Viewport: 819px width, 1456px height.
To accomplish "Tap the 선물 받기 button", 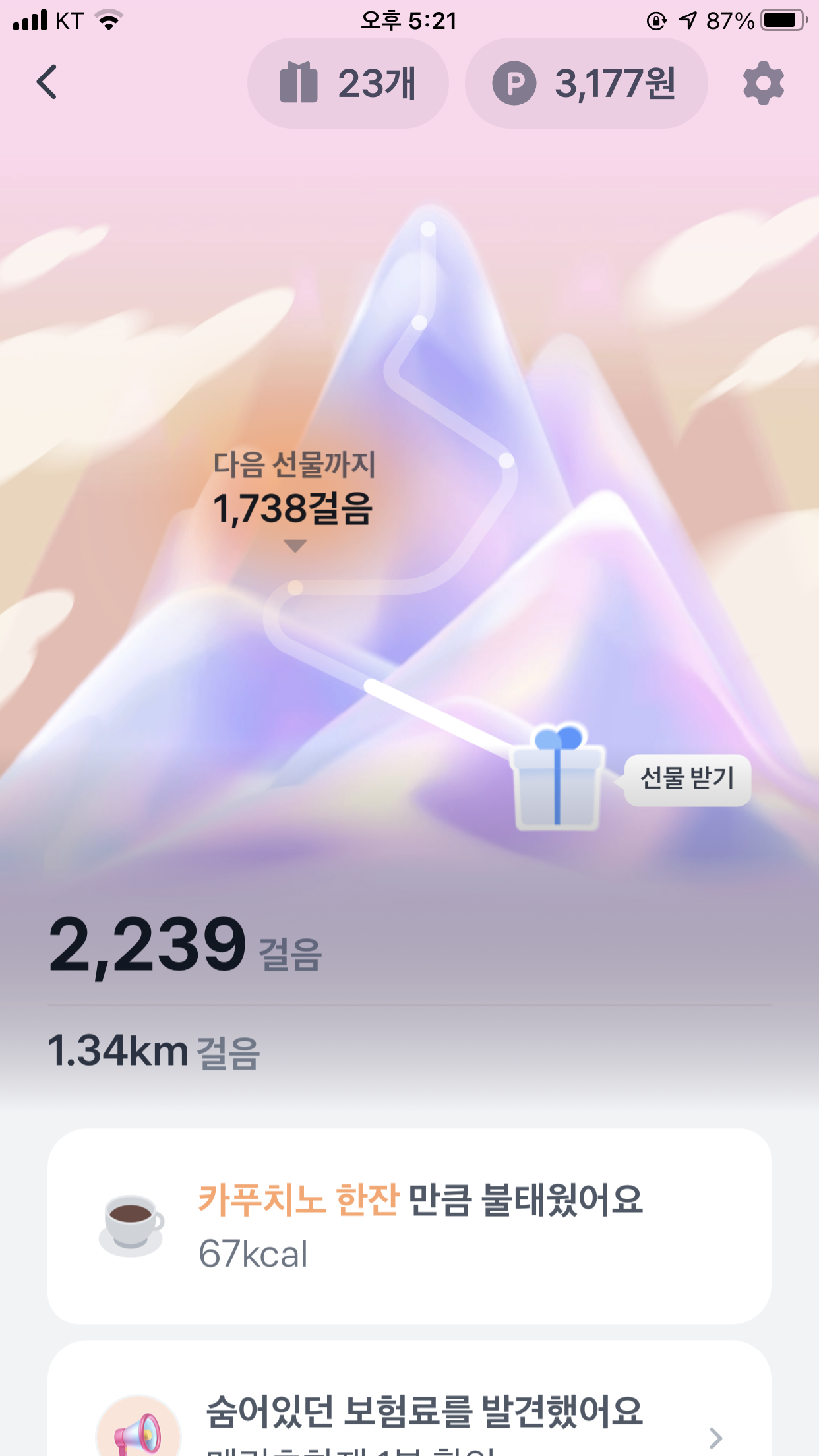I will [687, 779].
